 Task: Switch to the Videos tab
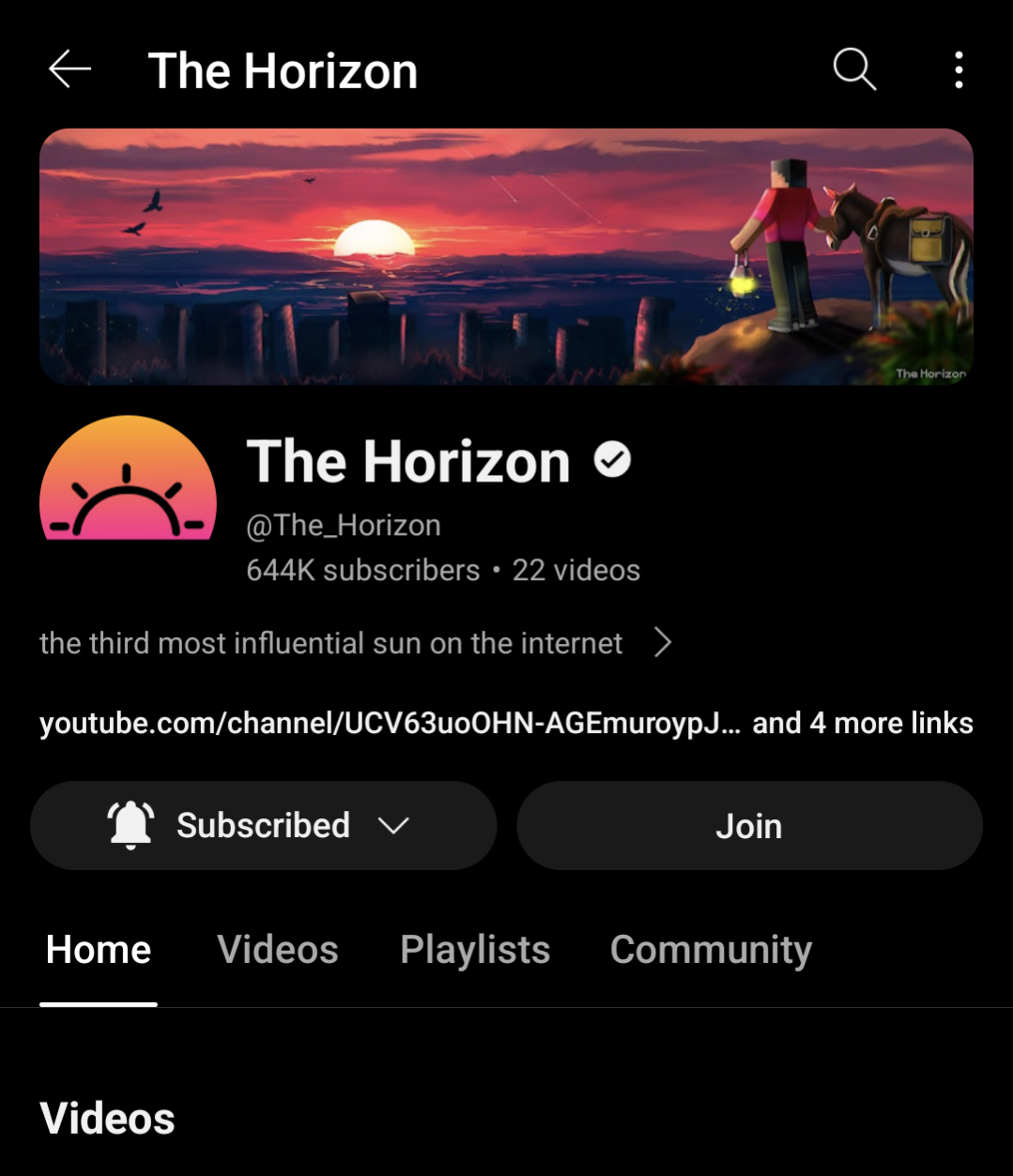(x=278, y=950)
